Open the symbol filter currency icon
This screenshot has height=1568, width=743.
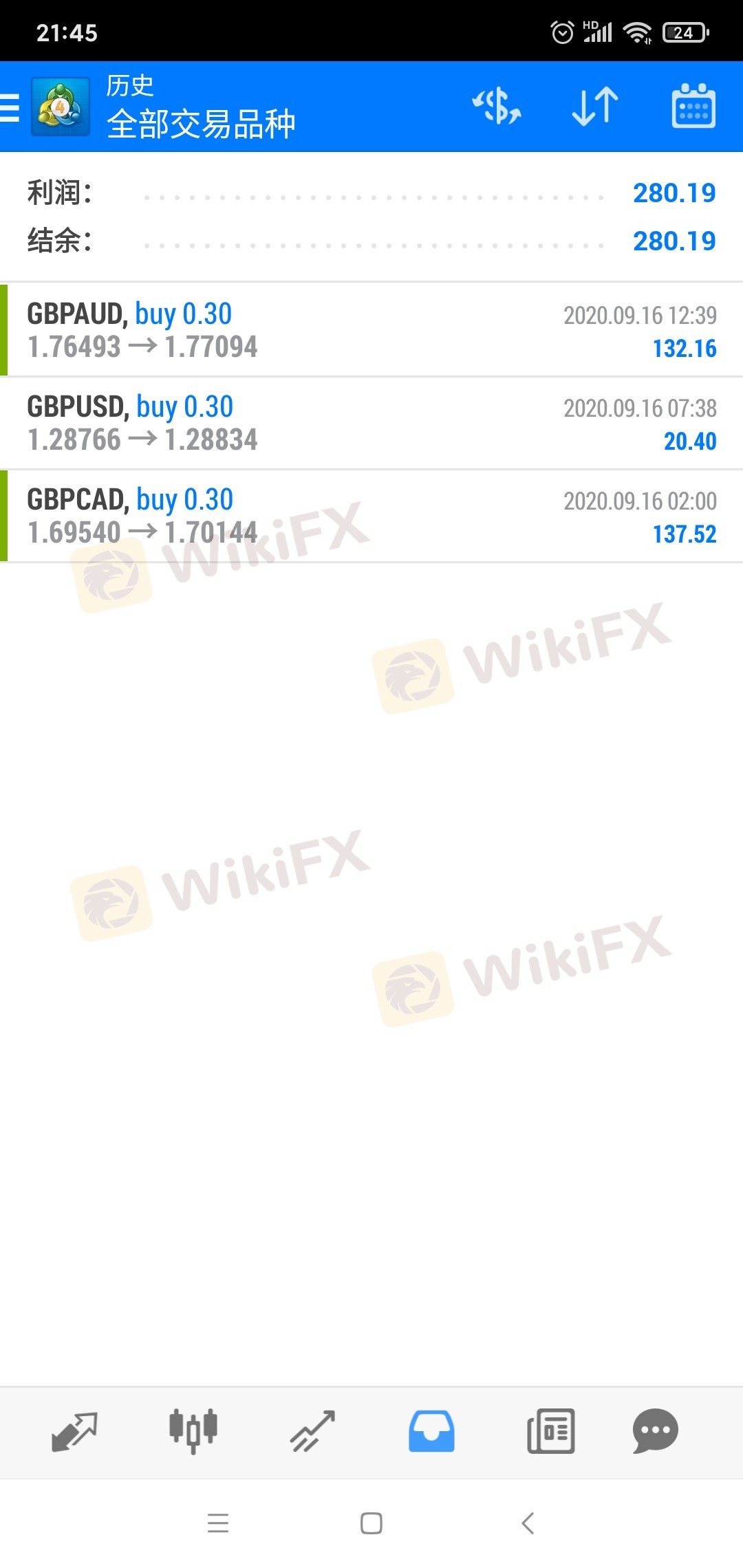point(497,107)
